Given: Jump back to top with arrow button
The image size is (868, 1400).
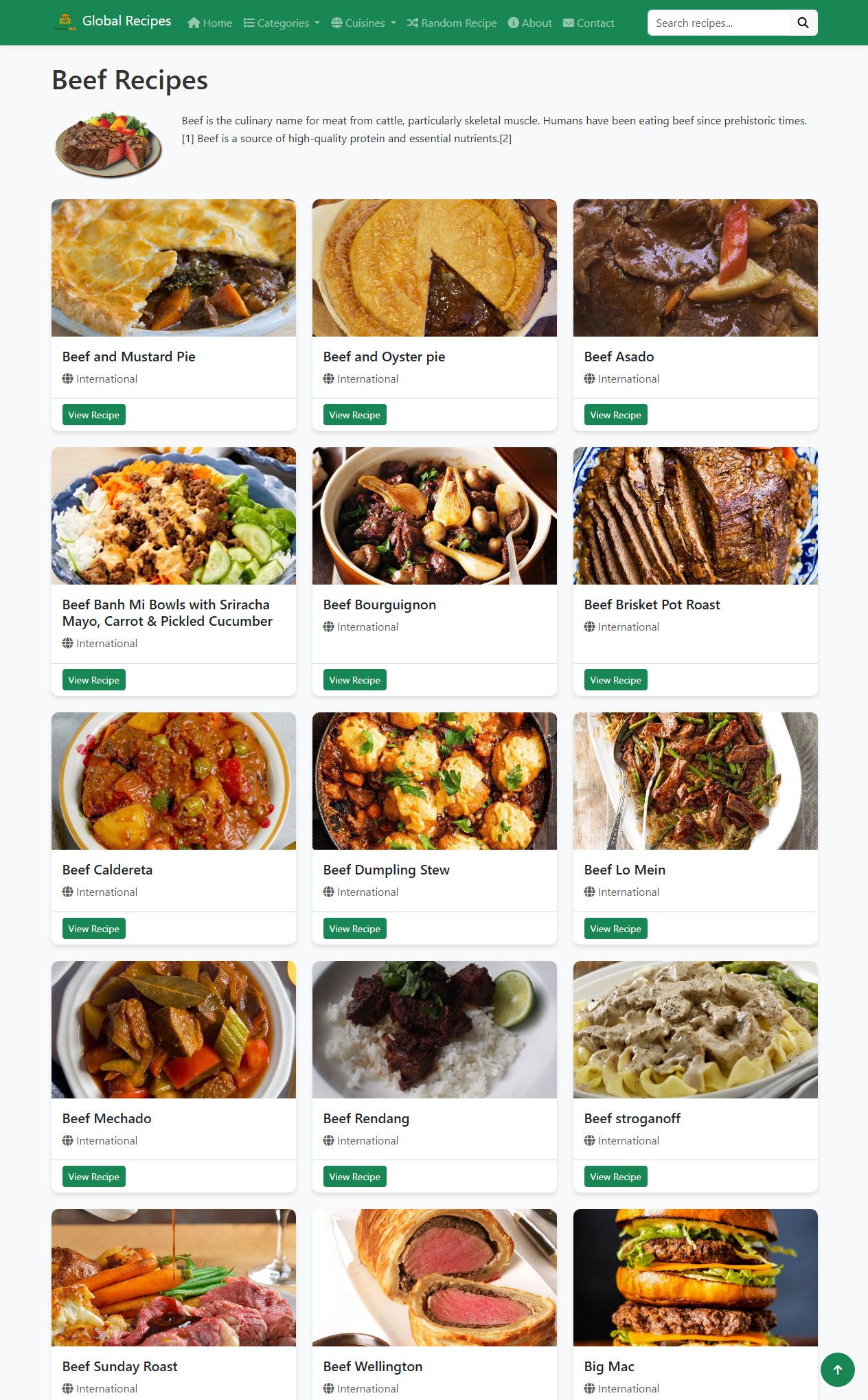Looking at the screenshot, I should 837,1370.
